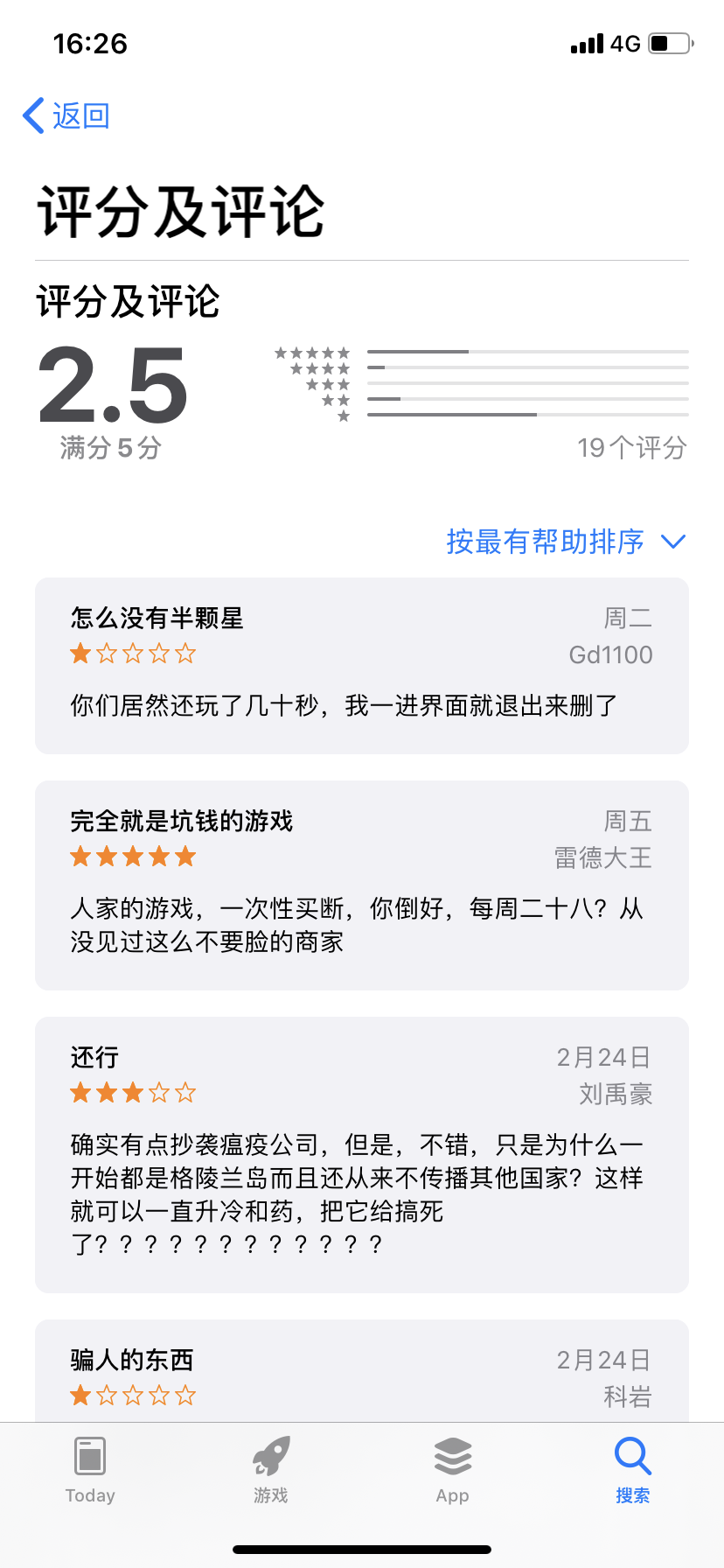This screenshot has width=724, height=1568.
Task: Open the review titled 怎么没有半颗星
Action: pos(362,665)
